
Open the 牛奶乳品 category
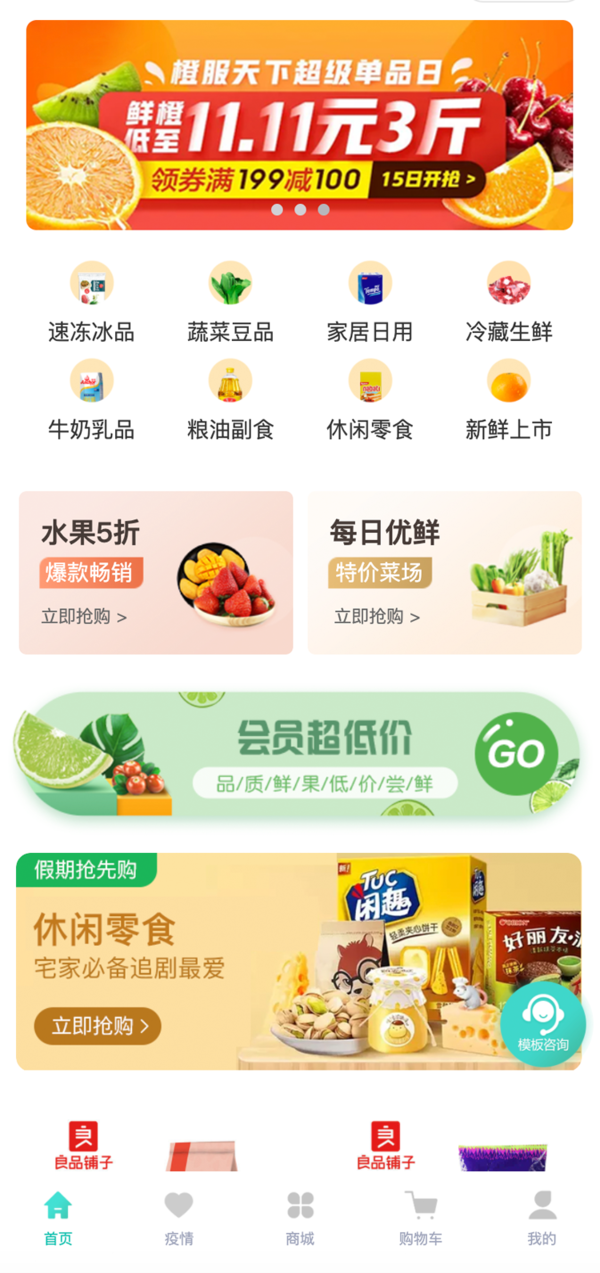coord(91,400)
